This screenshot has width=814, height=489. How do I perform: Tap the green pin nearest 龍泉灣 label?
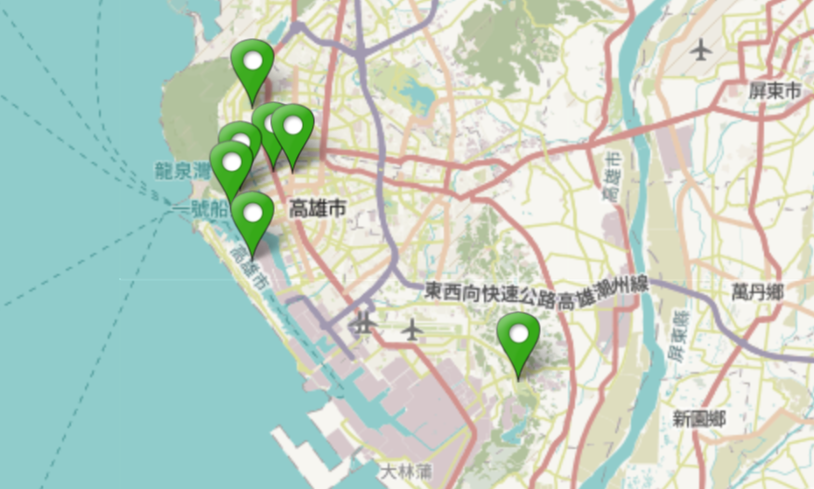[x=230, y=166]
